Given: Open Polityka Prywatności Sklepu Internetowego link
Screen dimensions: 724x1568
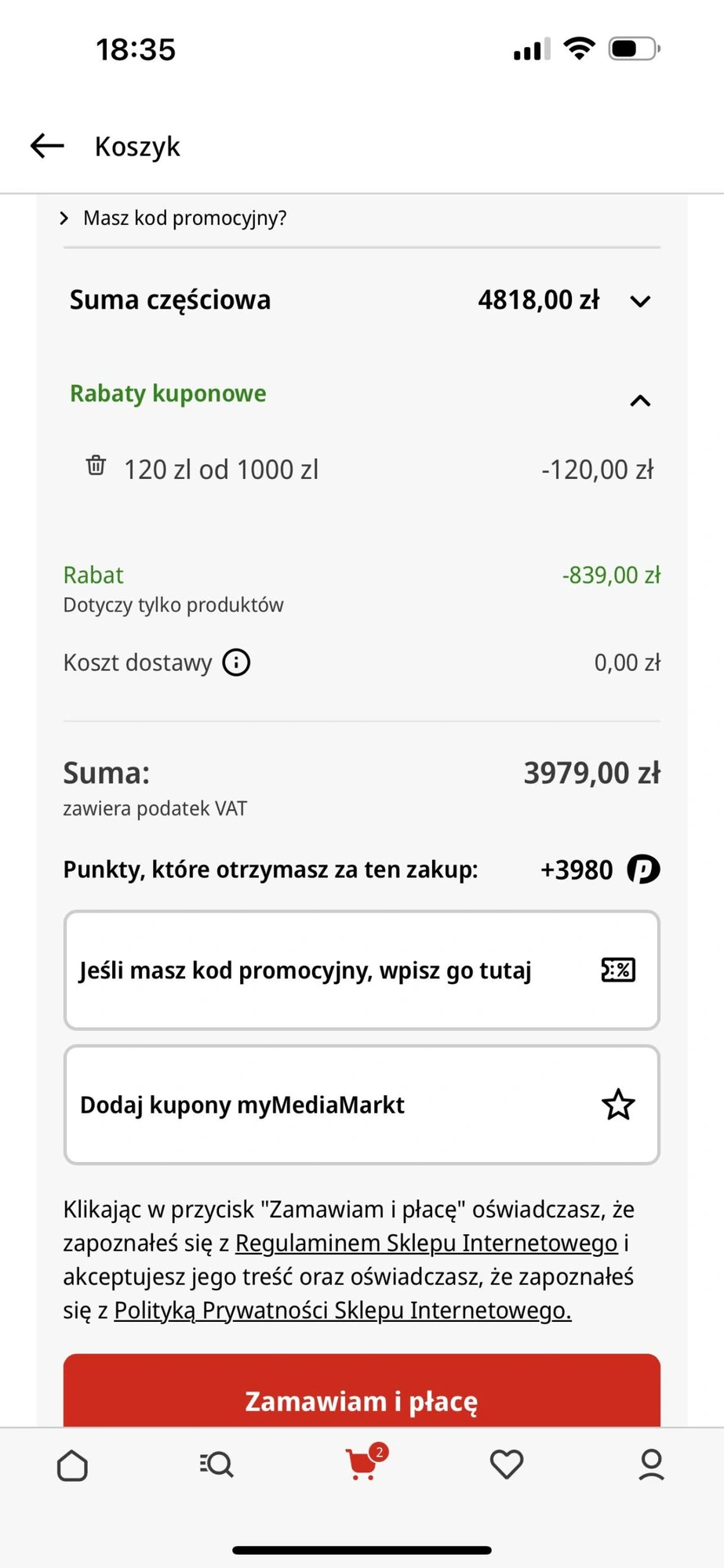Looking at the screenshot, I should (343, 1311).
